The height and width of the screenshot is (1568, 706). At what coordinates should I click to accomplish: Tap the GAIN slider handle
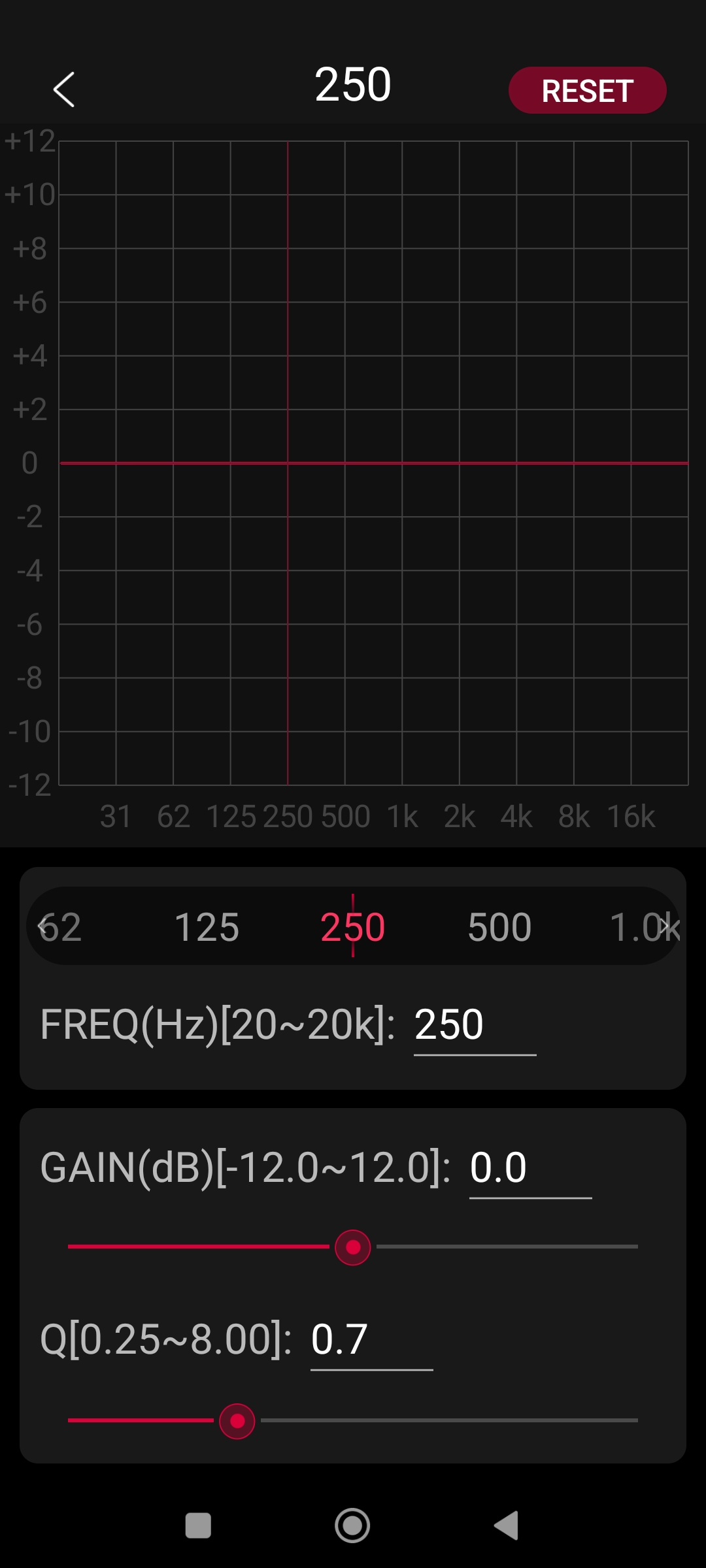(353, 1247)
